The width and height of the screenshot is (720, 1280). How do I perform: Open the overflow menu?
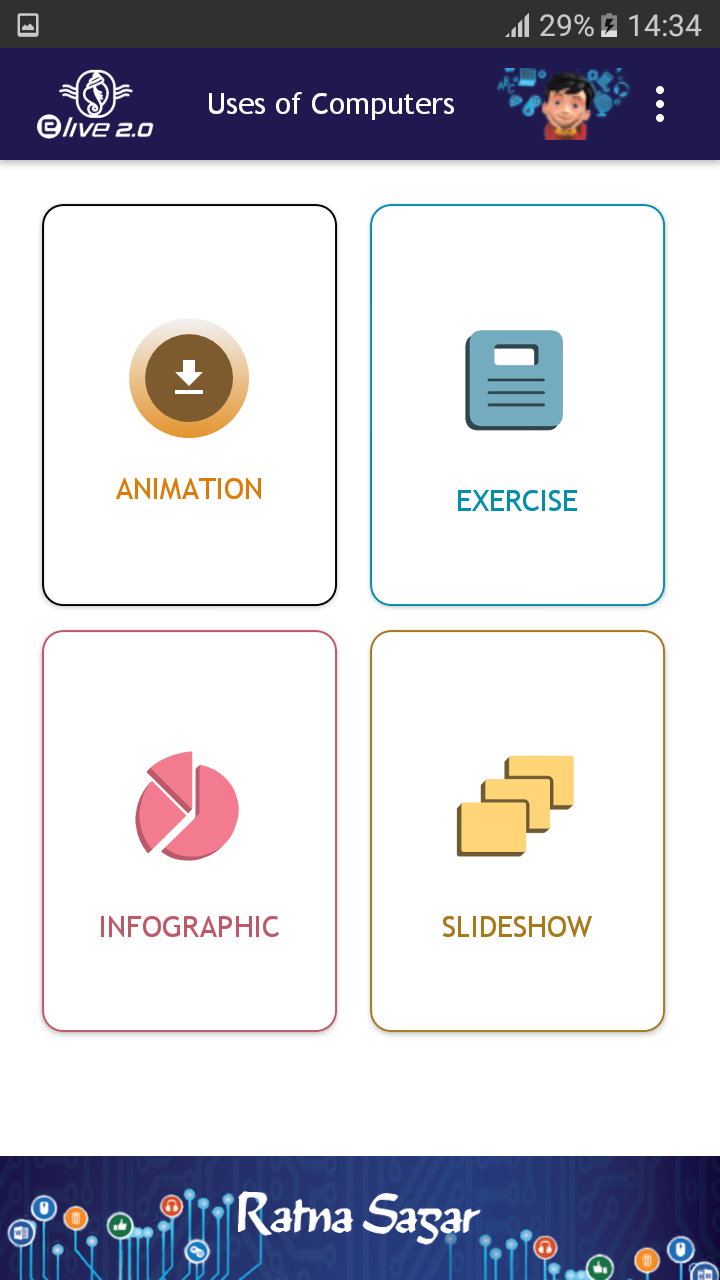click(x=659, y=104)
